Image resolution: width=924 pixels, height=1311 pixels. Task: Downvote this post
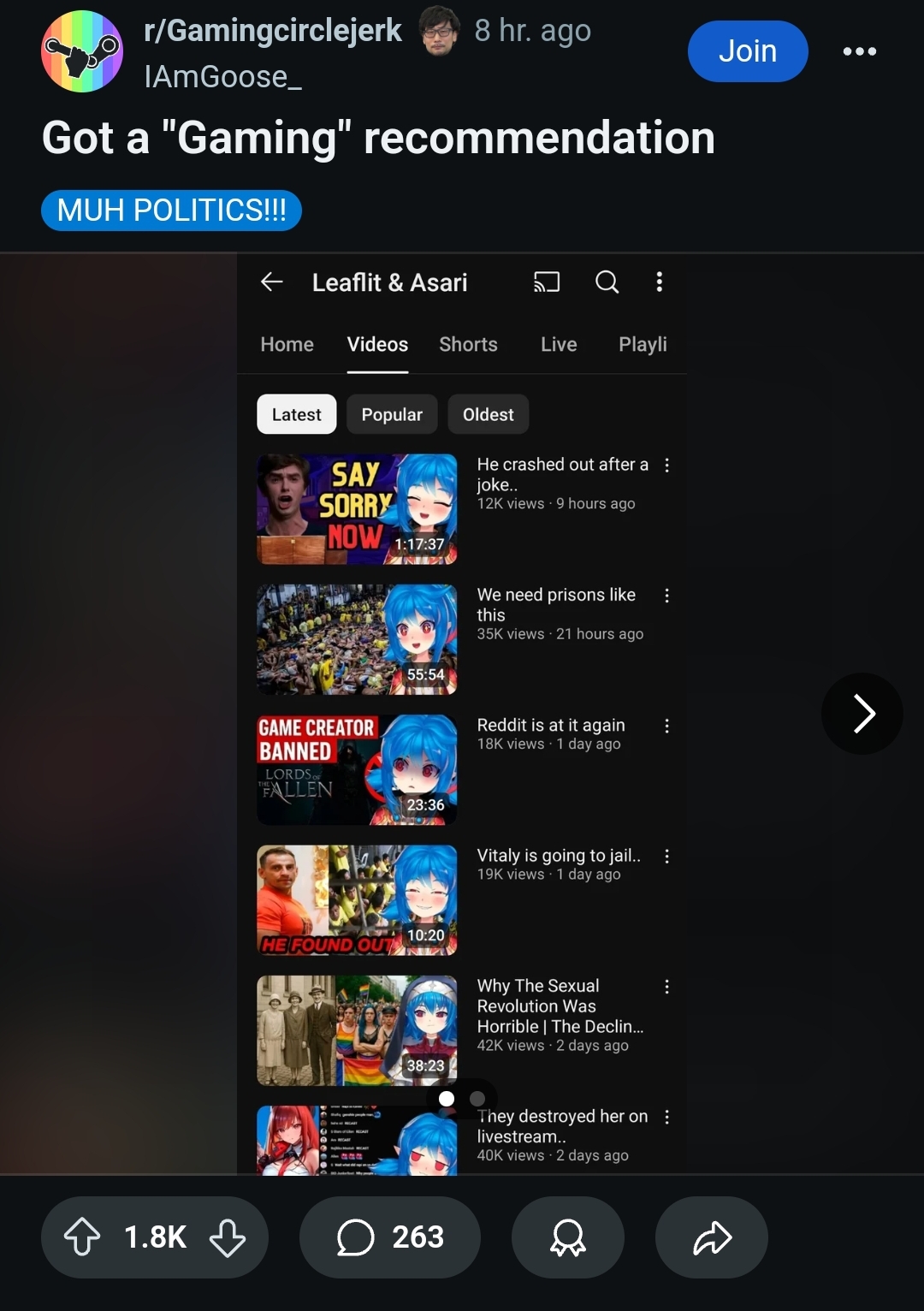pos(228,1237)
